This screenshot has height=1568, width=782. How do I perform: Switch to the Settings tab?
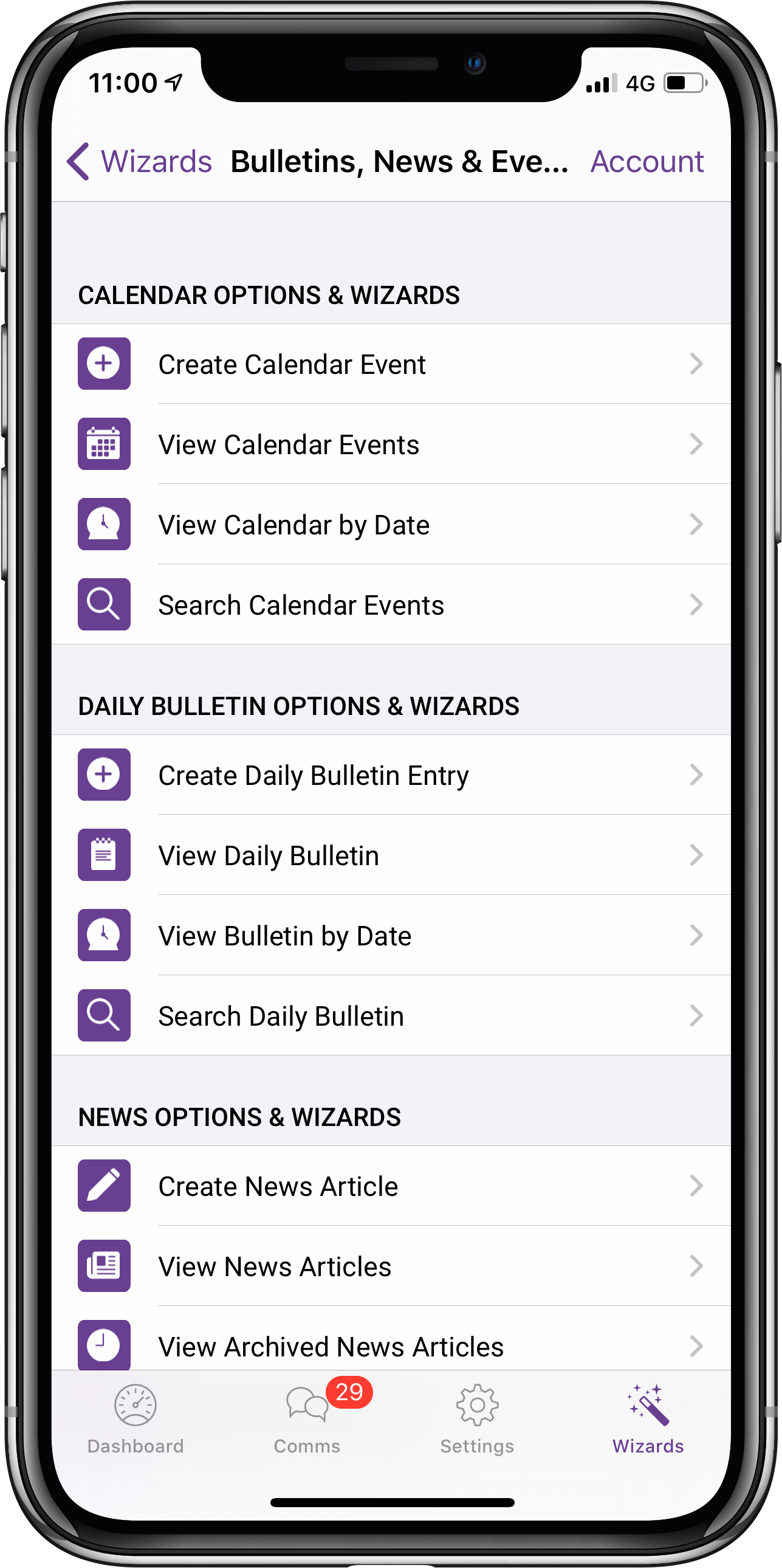click(x=478, y=1419)
